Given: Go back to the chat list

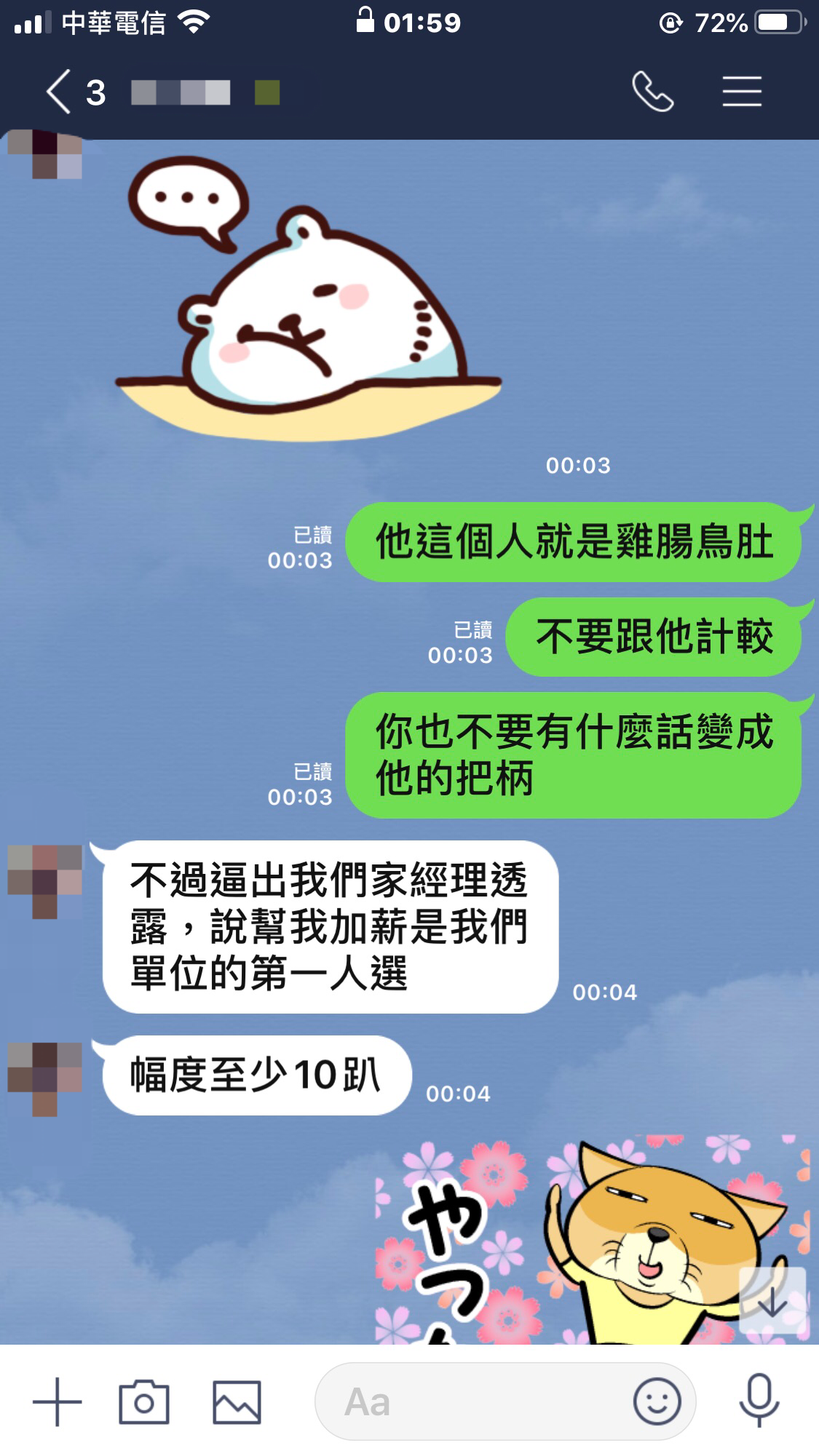Looking at the screenshot, I should tap(60, 92).
